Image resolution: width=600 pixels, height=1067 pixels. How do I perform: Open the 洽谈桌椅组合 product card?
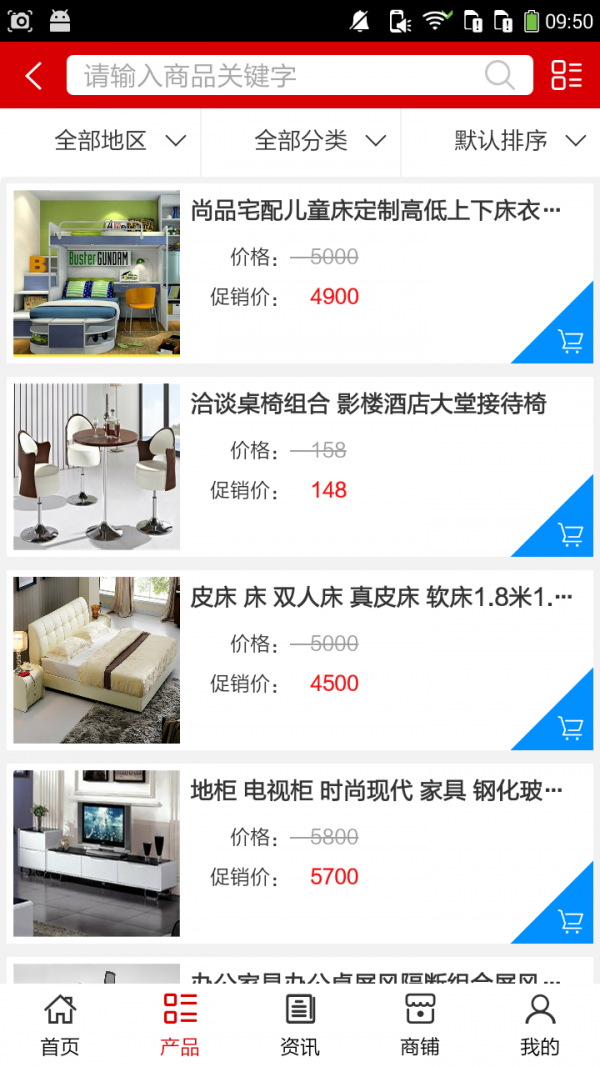368,404
